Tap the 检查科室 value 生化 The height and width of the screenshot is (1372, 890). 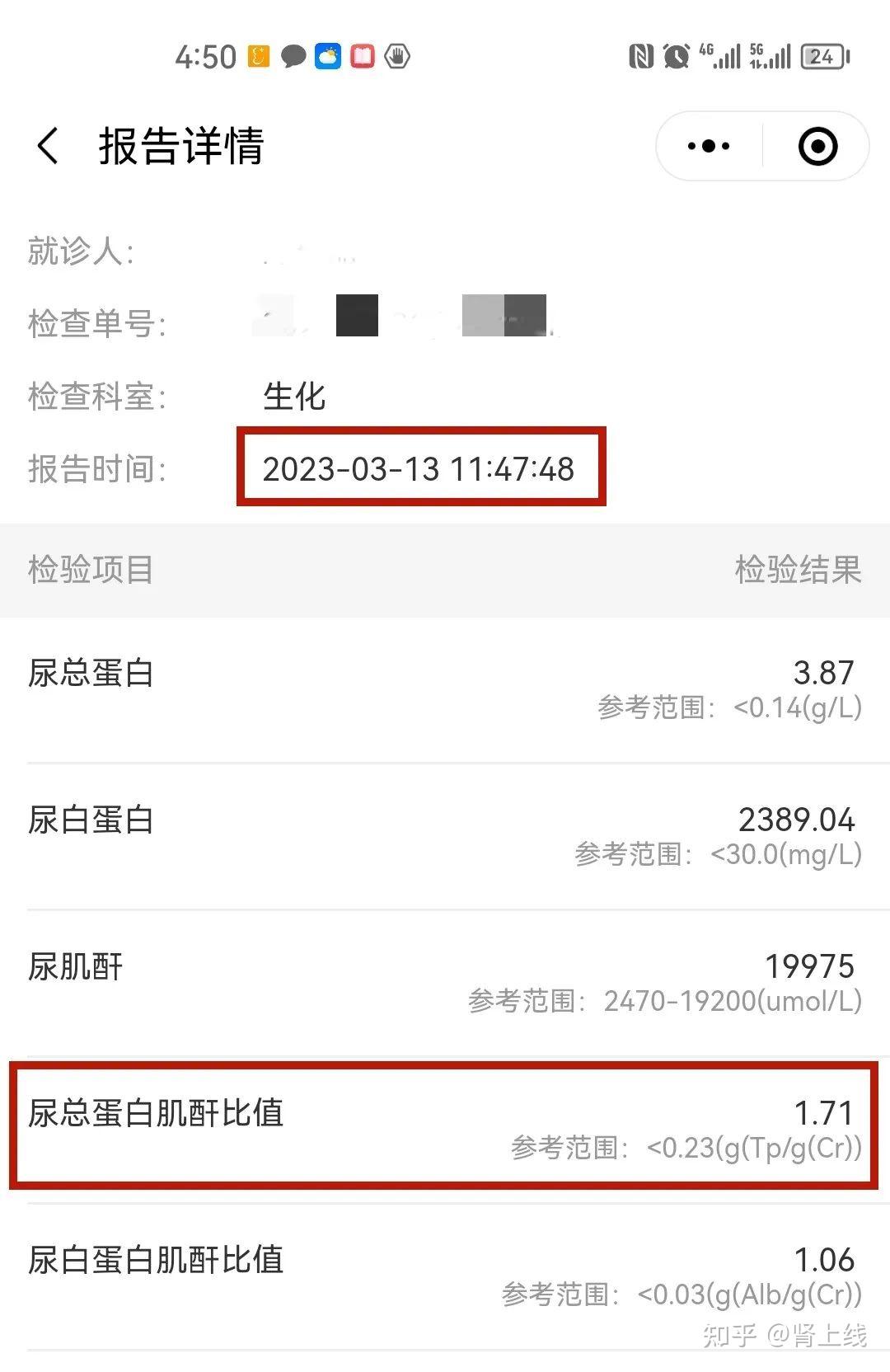point(295,397)
